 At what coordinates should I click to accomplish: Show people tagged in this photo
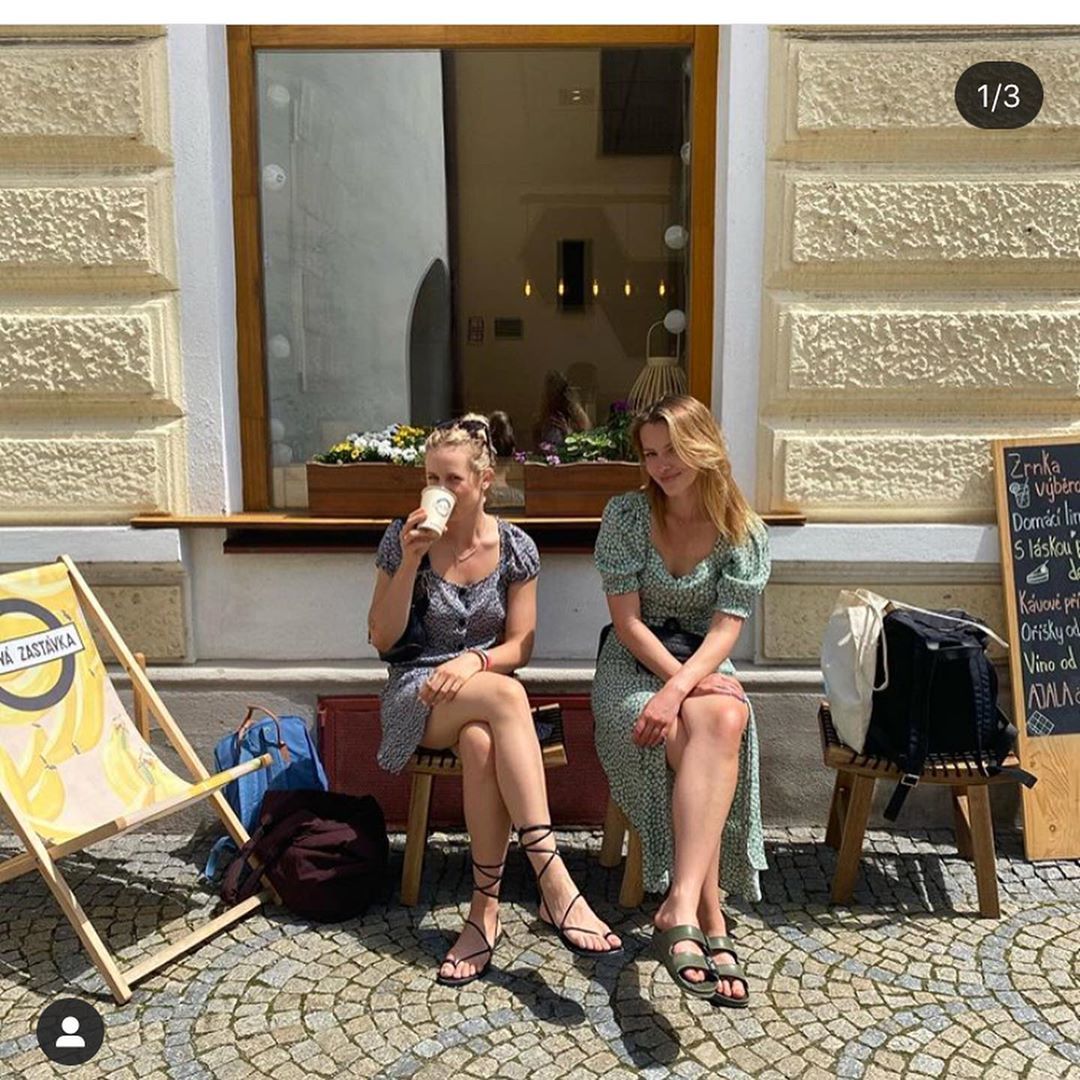pos(70,1031)
